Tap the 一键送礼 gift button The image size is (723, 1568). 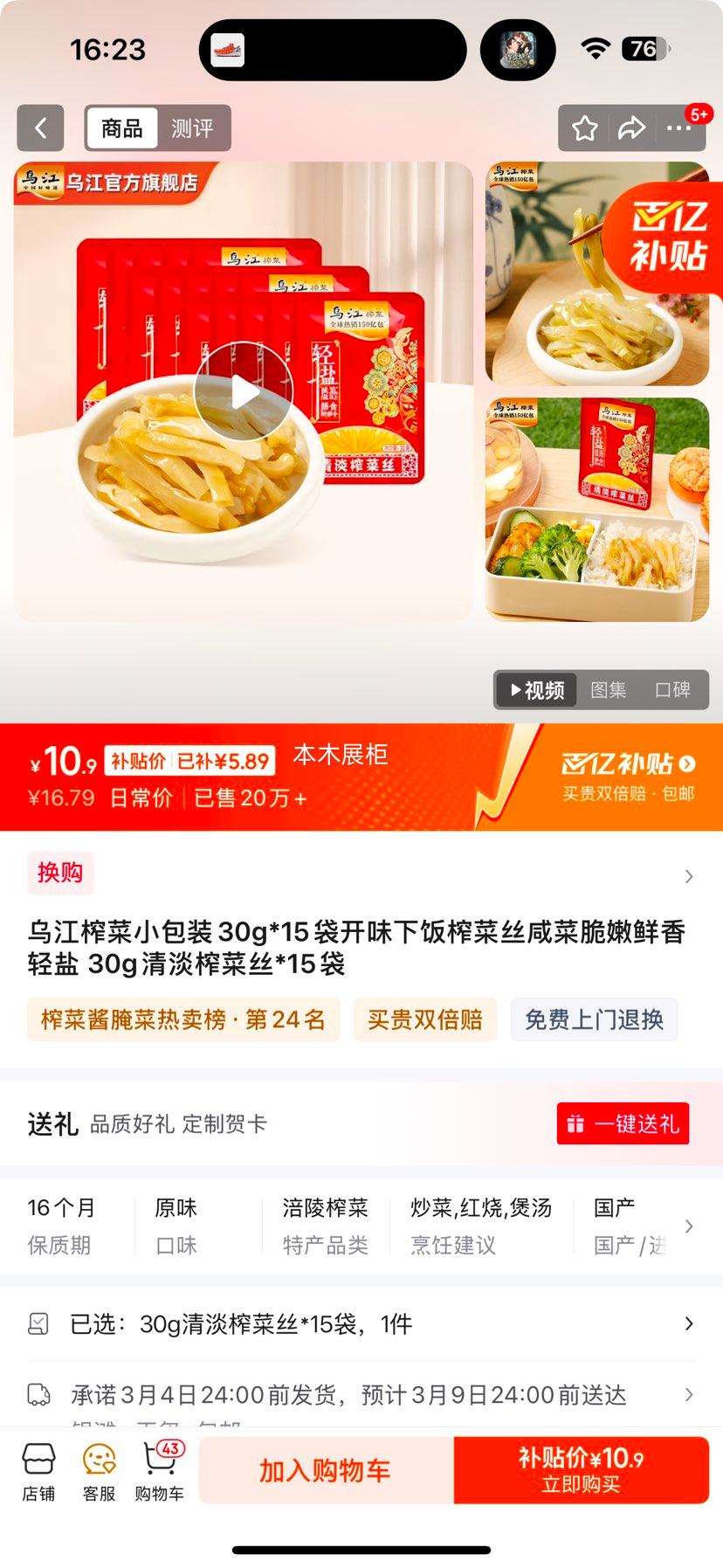tap(623, 1123)
